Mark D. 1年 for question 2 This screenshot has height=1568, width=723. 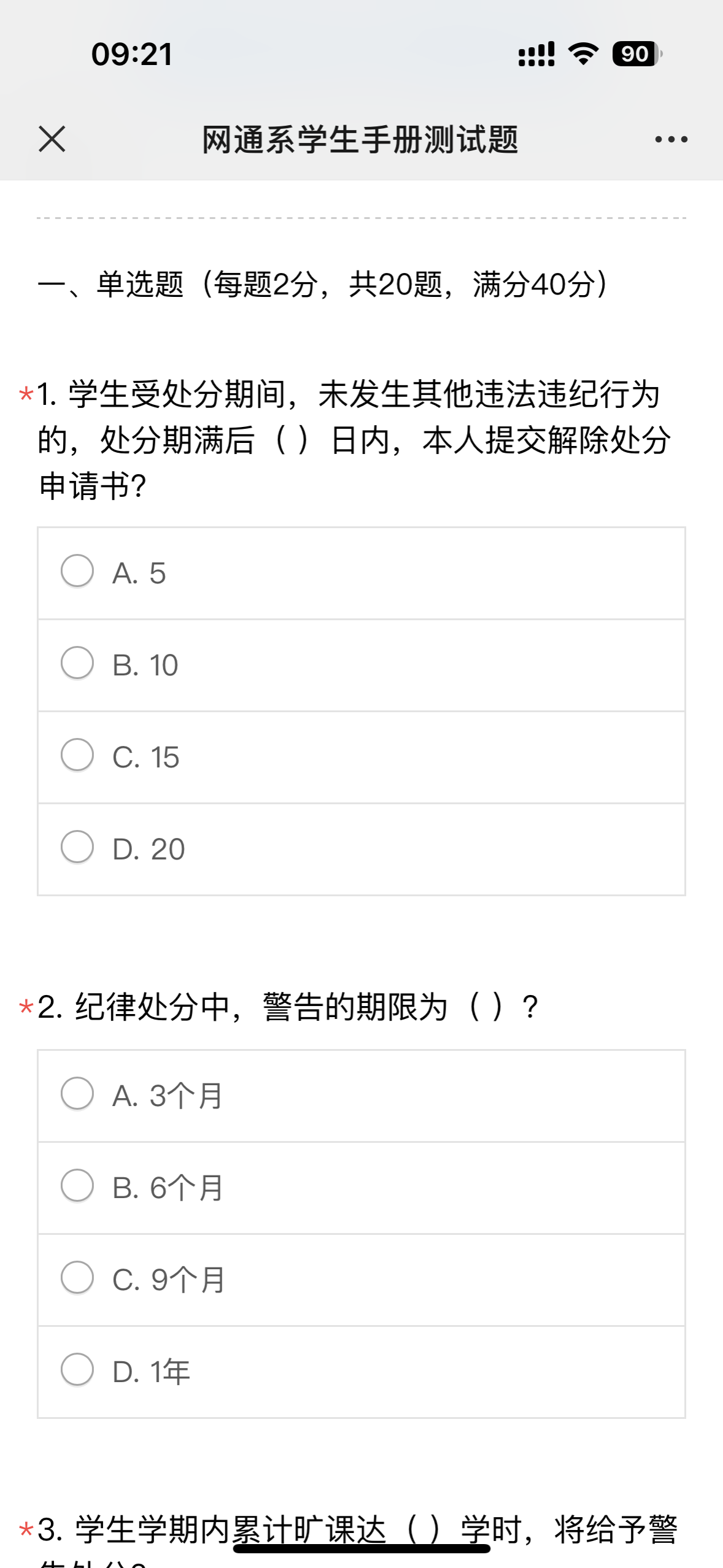(x=77, y=1370)
